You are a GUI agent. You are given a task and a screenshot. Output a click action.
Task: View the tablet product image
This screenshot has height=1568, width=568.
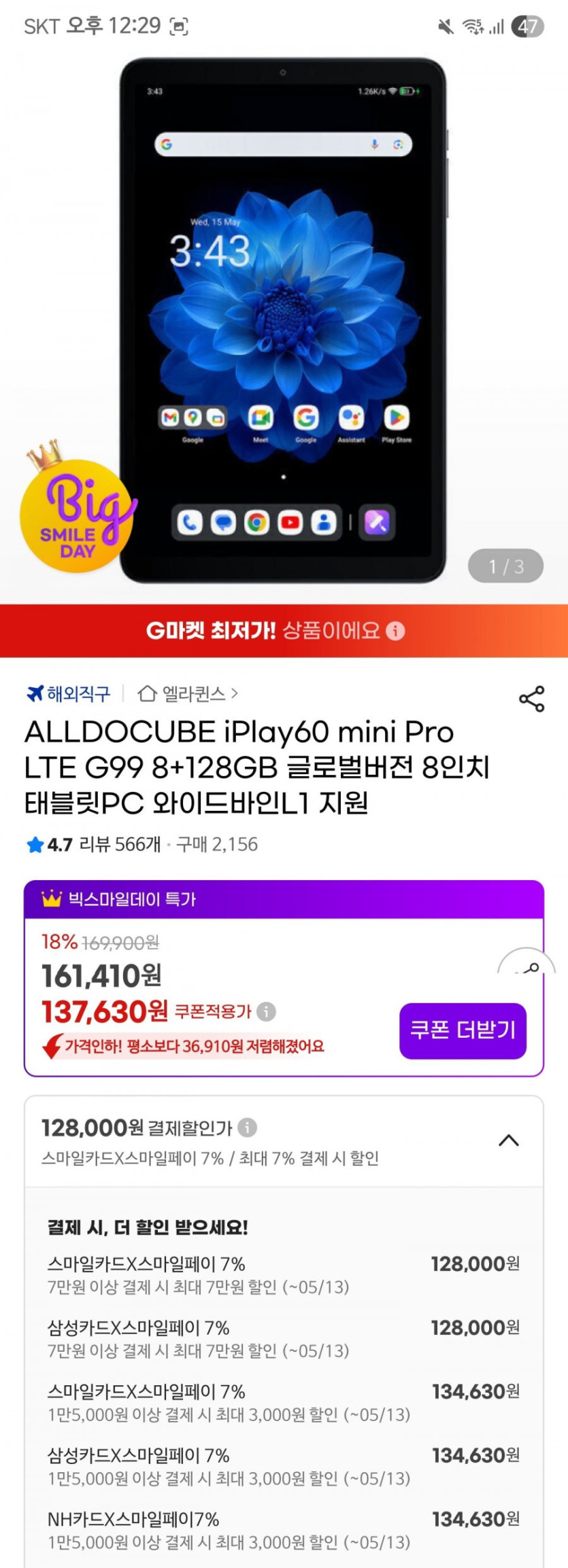click(x=283, y=319)
